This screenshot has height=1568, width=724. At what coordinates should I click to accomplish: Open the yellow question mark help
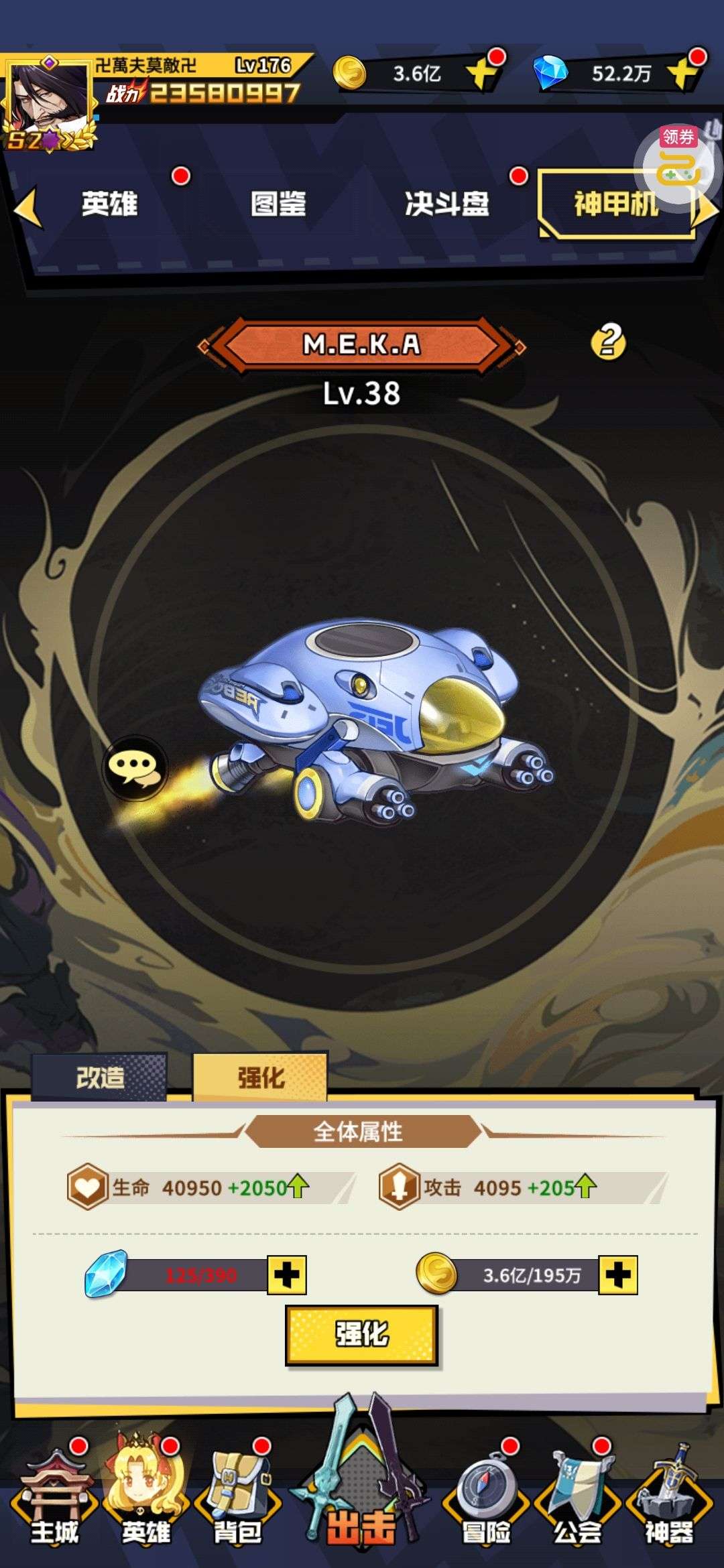tap(608, 342)
